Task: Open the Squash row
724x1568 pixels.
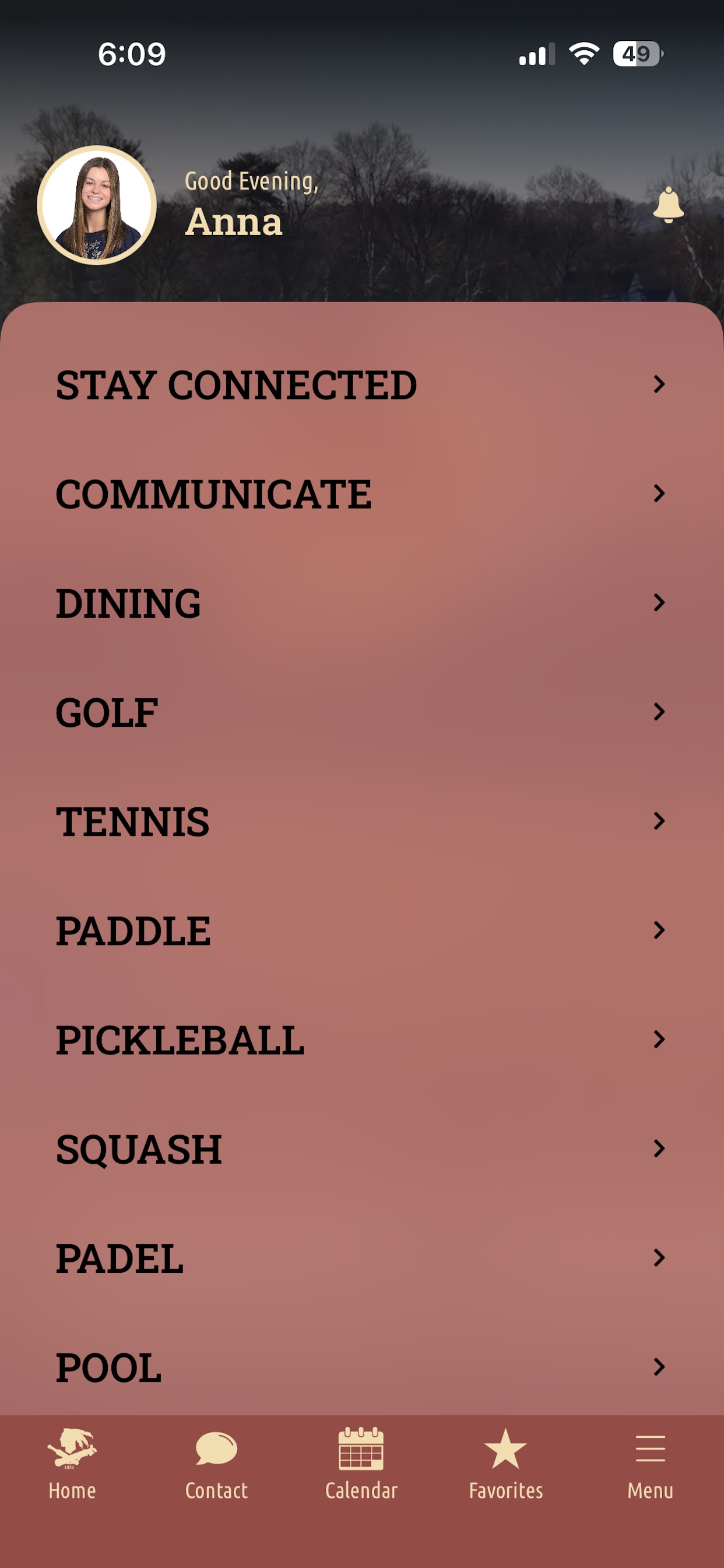Action: 362,1149
